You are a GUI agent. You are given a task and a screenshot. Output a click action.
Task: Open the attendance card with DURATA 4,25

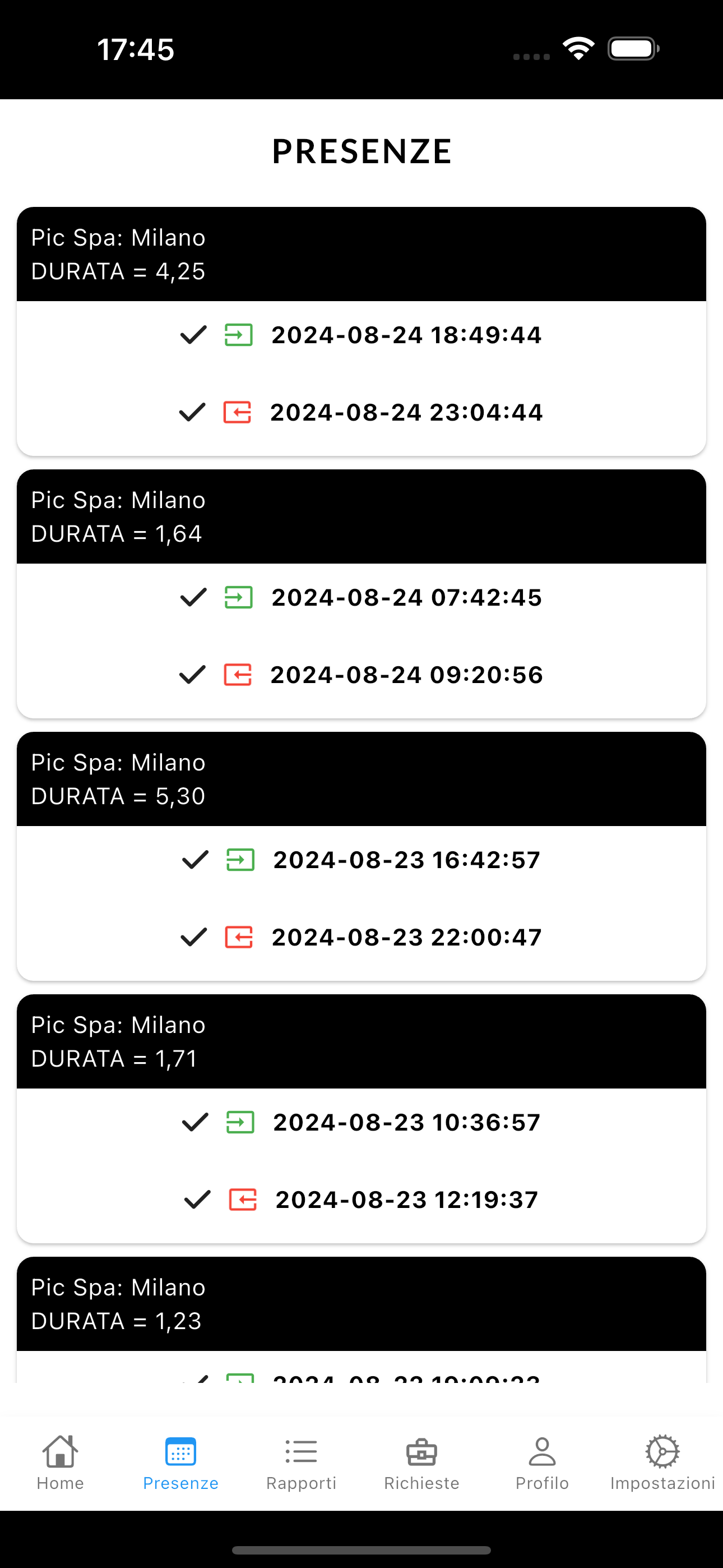coord(361,255)
